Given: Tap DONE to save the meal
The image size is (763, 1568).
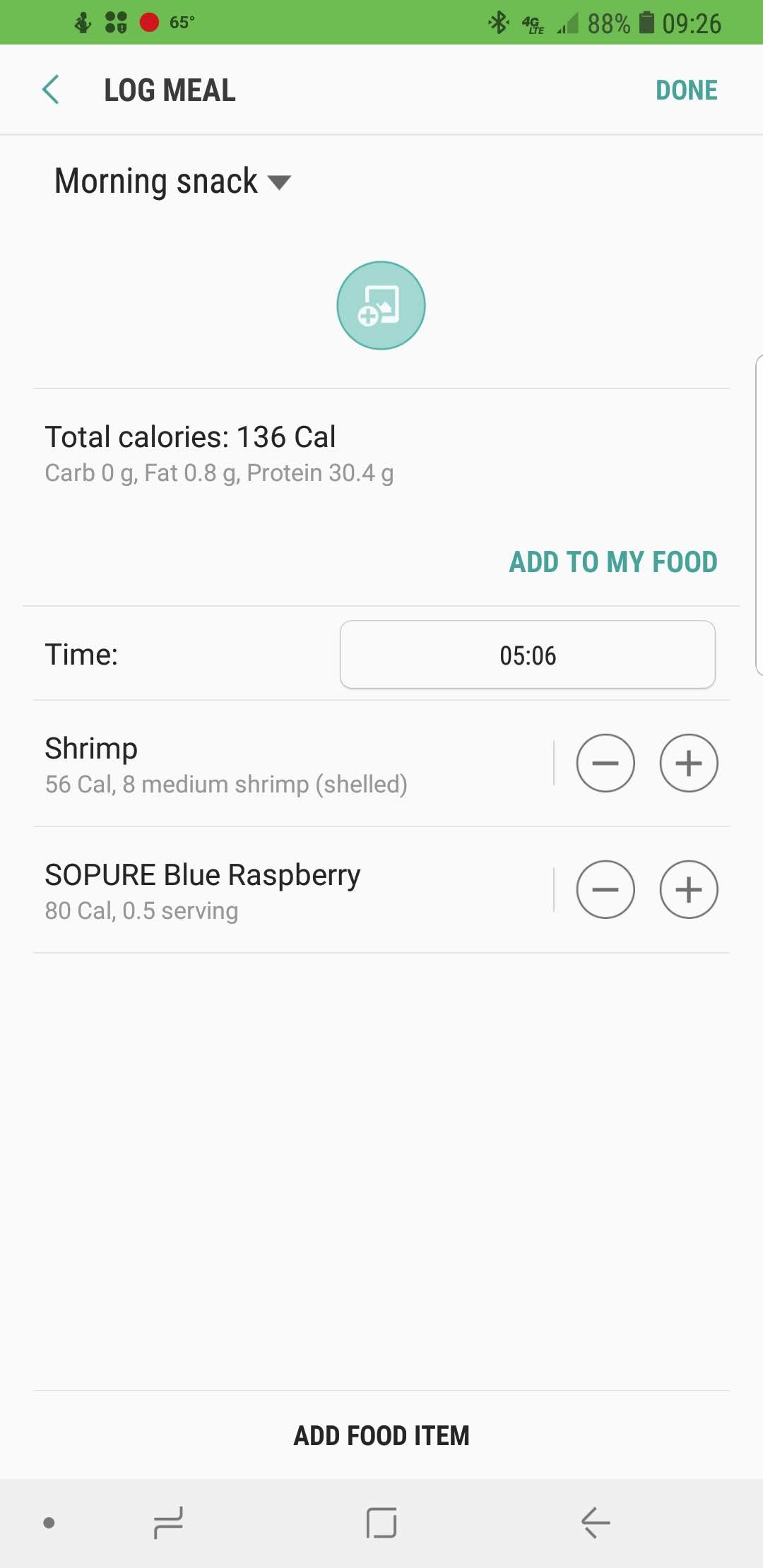Looking at the screenshot, I should 686,90.
